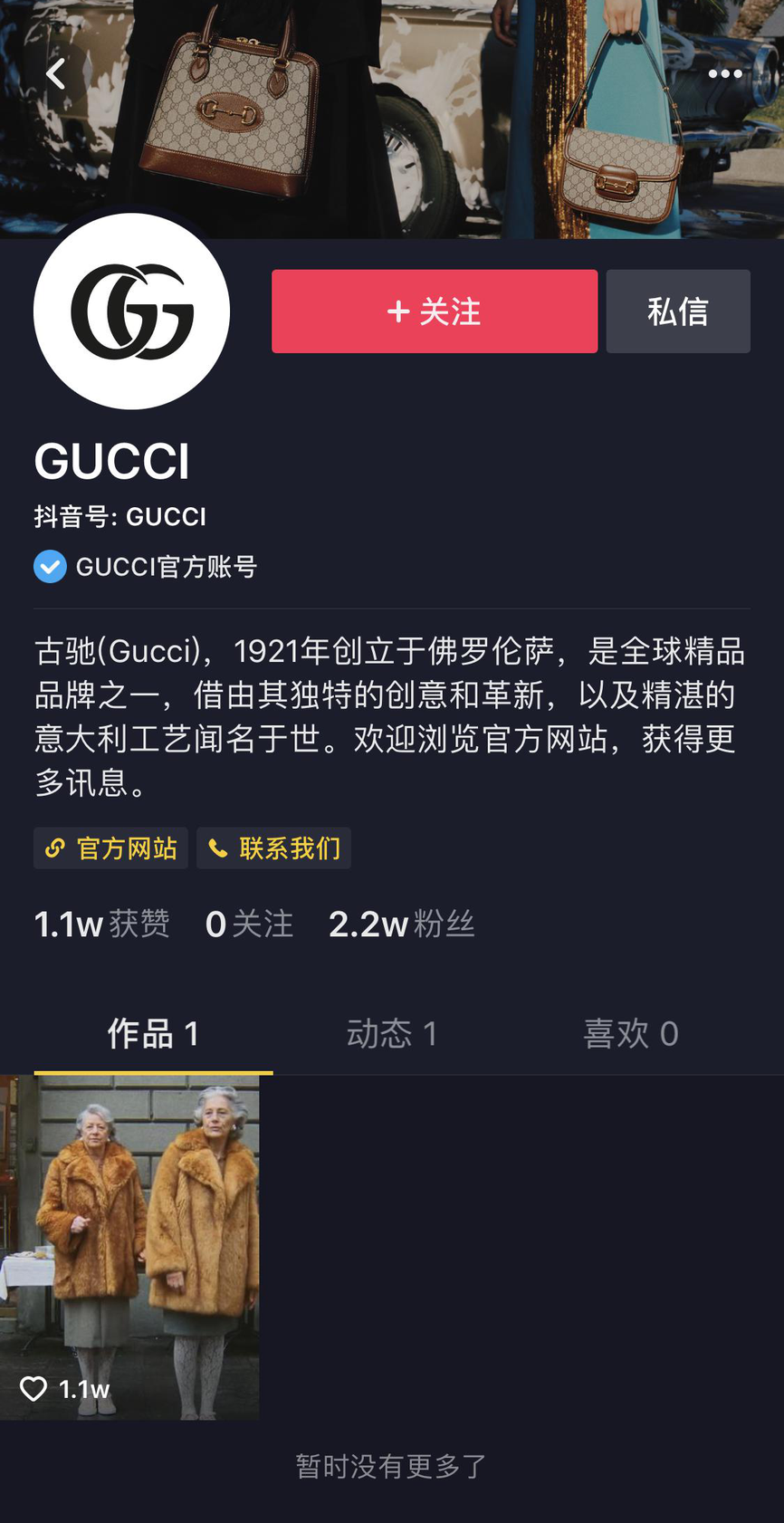Open the 0 关注 following list

(x=249, y=924)
